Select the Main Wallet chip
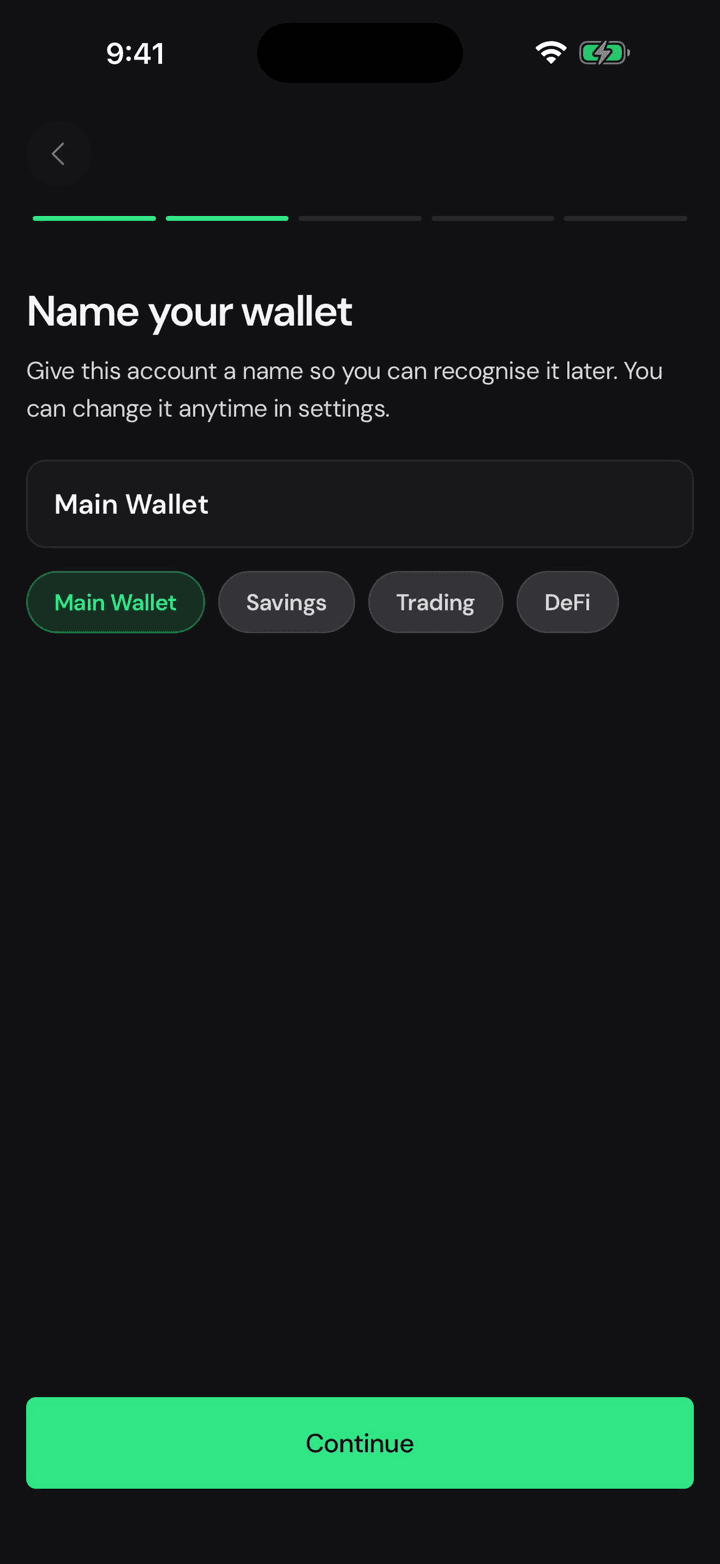This screenshot has height=1564, width=720. 115,602
